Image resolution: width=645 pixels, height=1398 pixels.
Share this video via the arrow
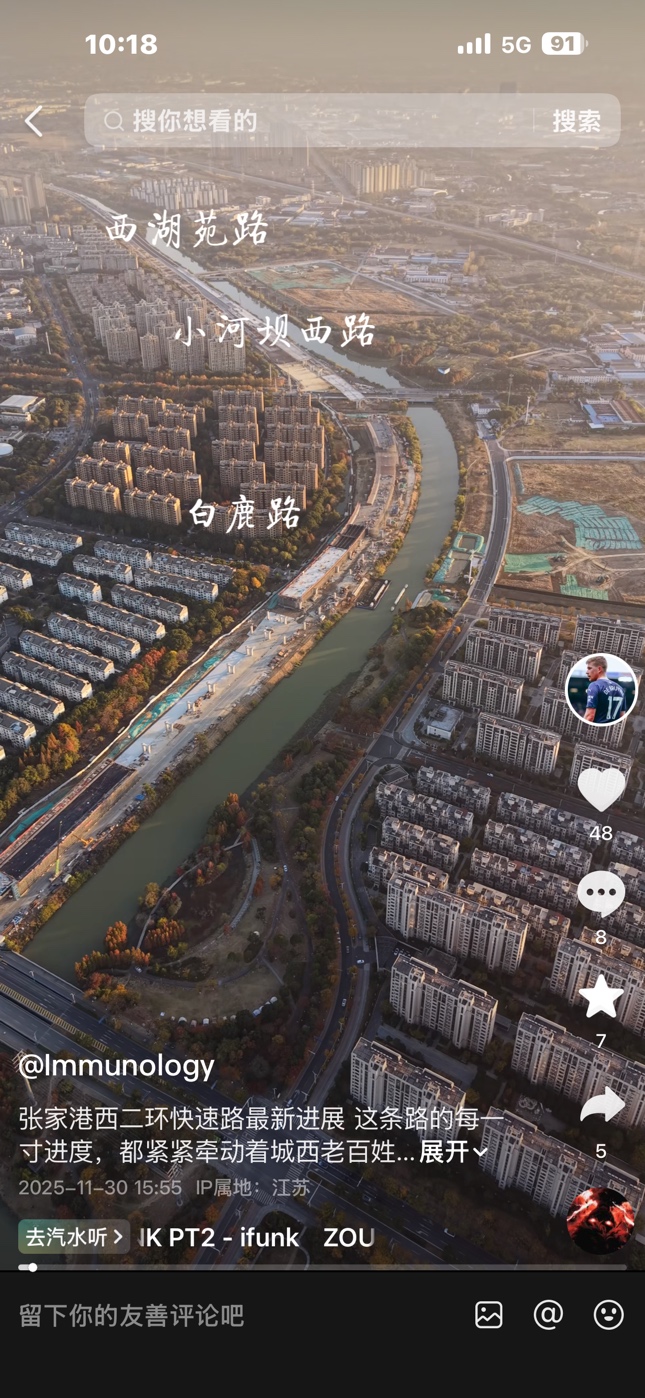[601, 1106]
